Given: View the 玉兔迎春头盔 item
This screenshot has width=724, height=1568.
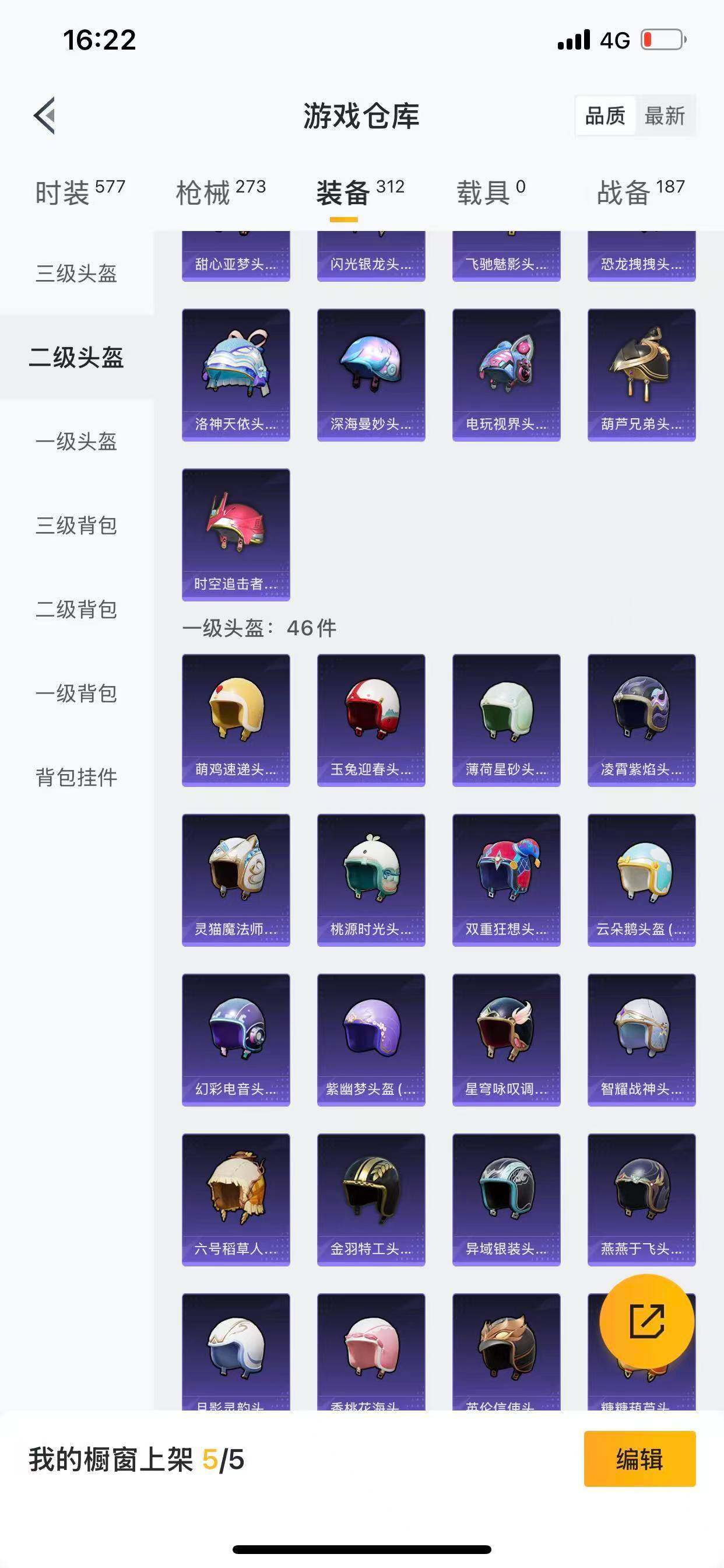Looking at the screenshot, I should 371,718.
